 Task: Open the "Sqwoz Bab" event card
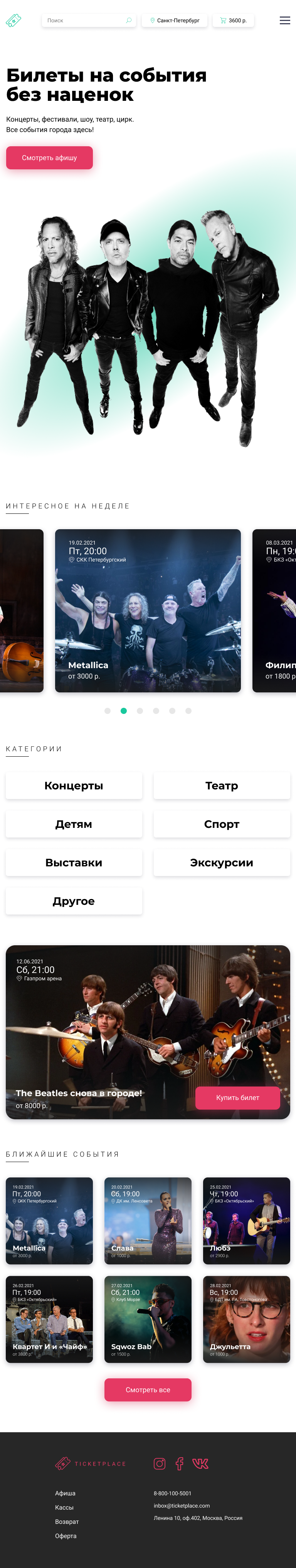click(147, 1319)
